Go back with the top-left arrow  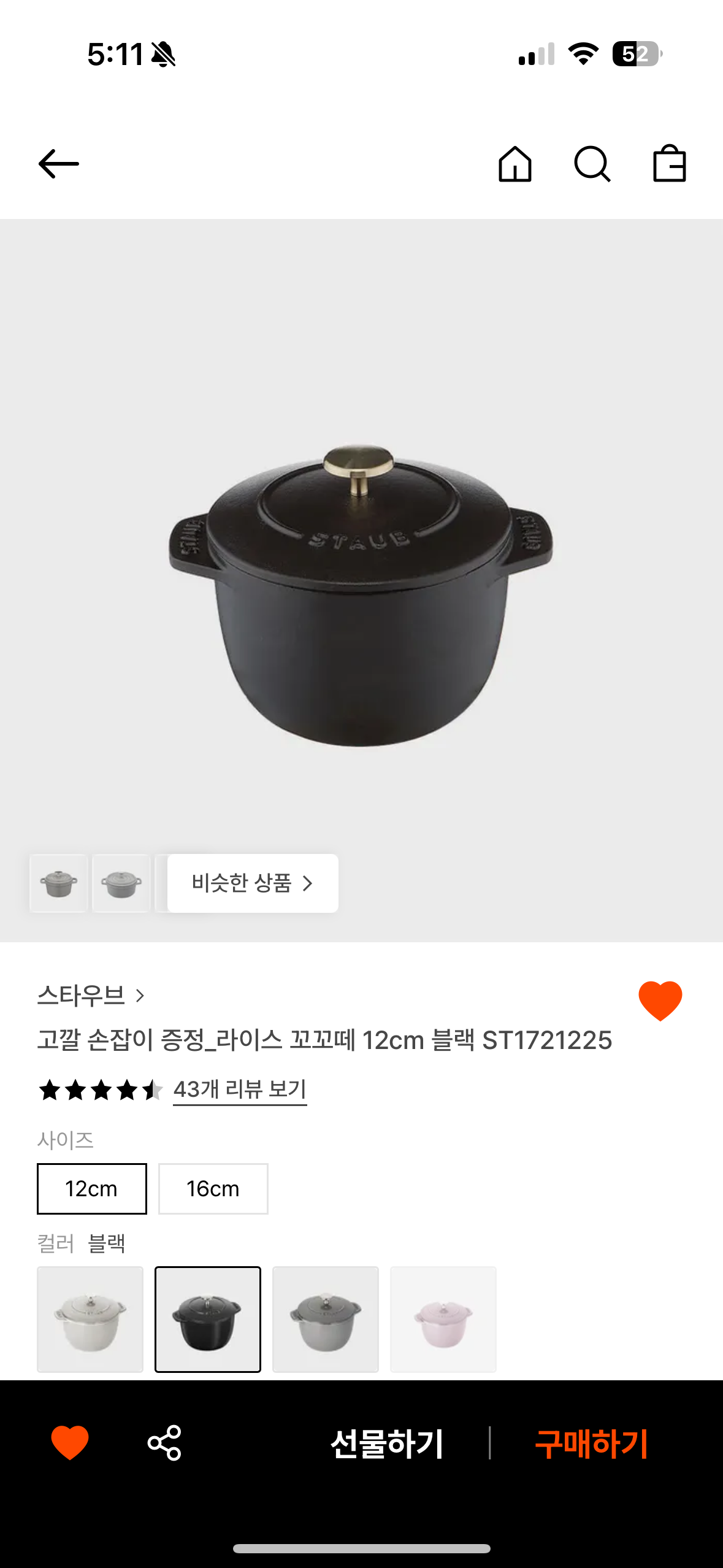[x=59, y=164]
